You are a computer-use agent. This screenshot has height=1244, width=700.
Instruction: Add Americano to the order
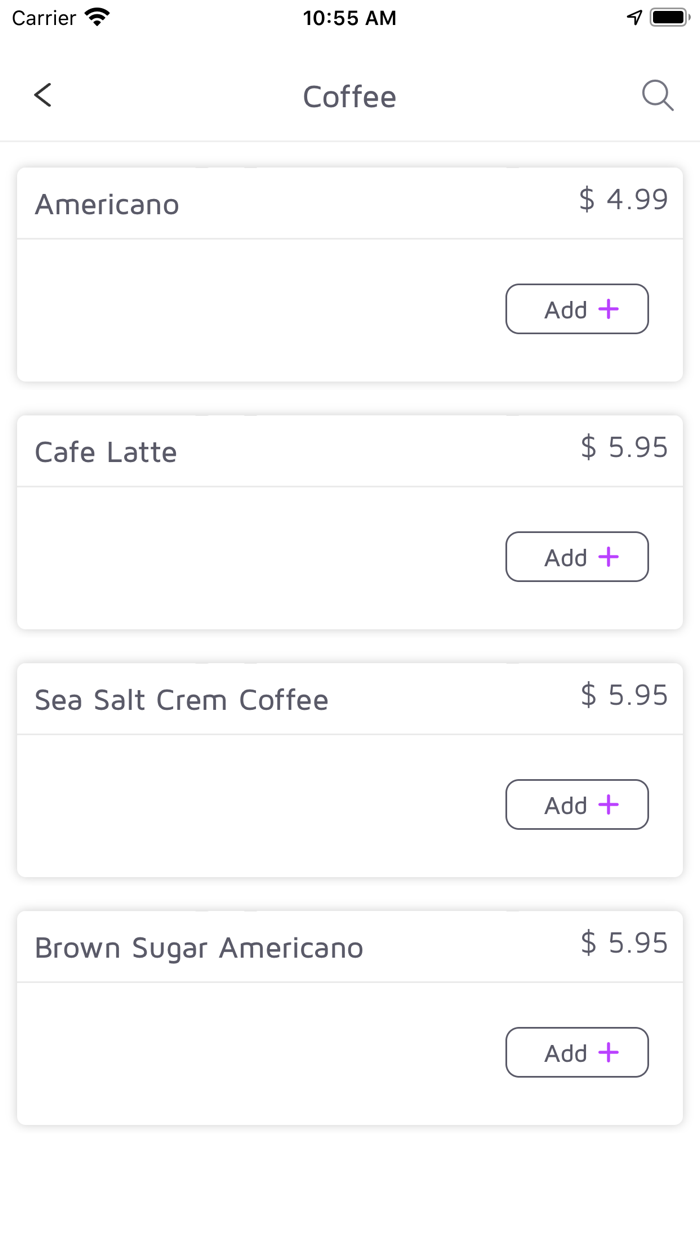(577, 309)
